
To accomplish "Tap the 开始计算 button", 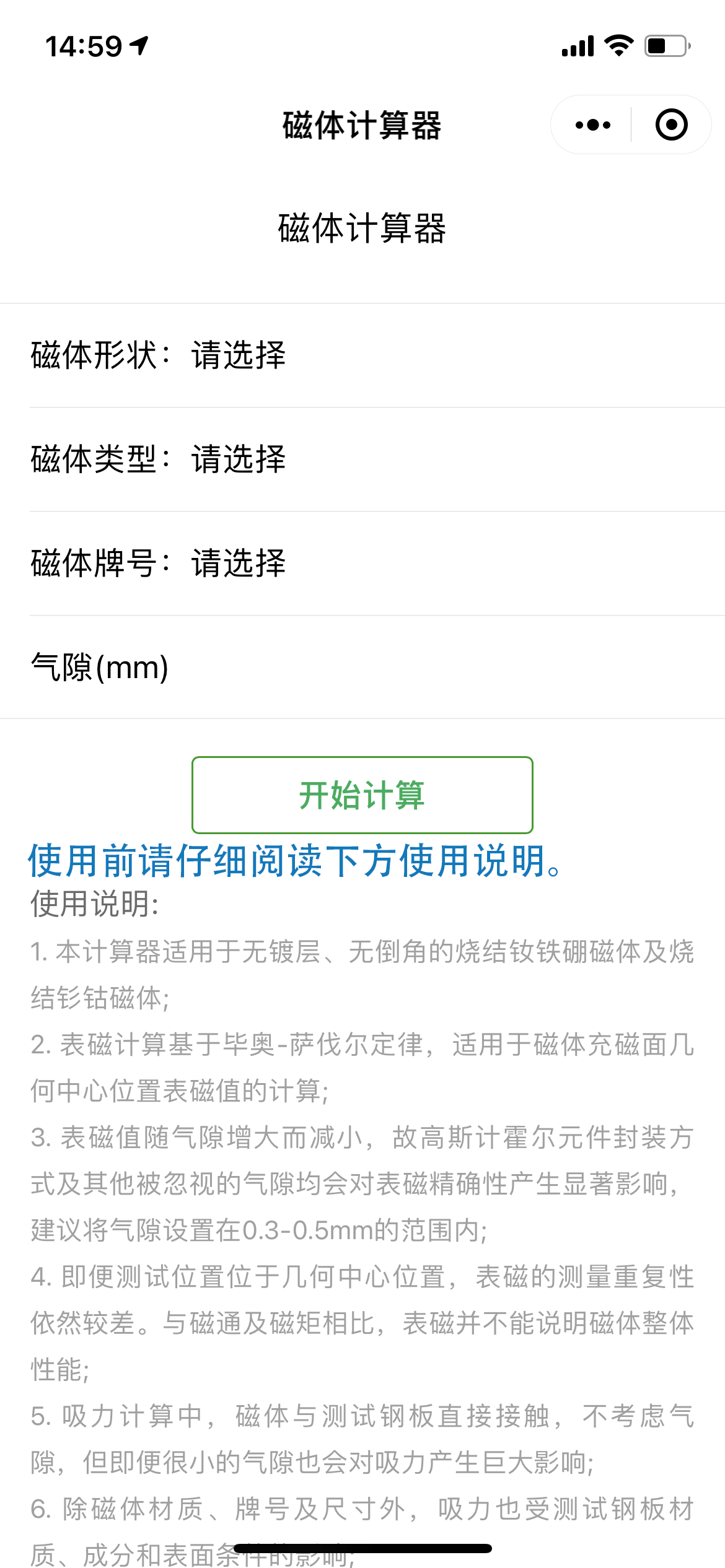I will 362,795.
